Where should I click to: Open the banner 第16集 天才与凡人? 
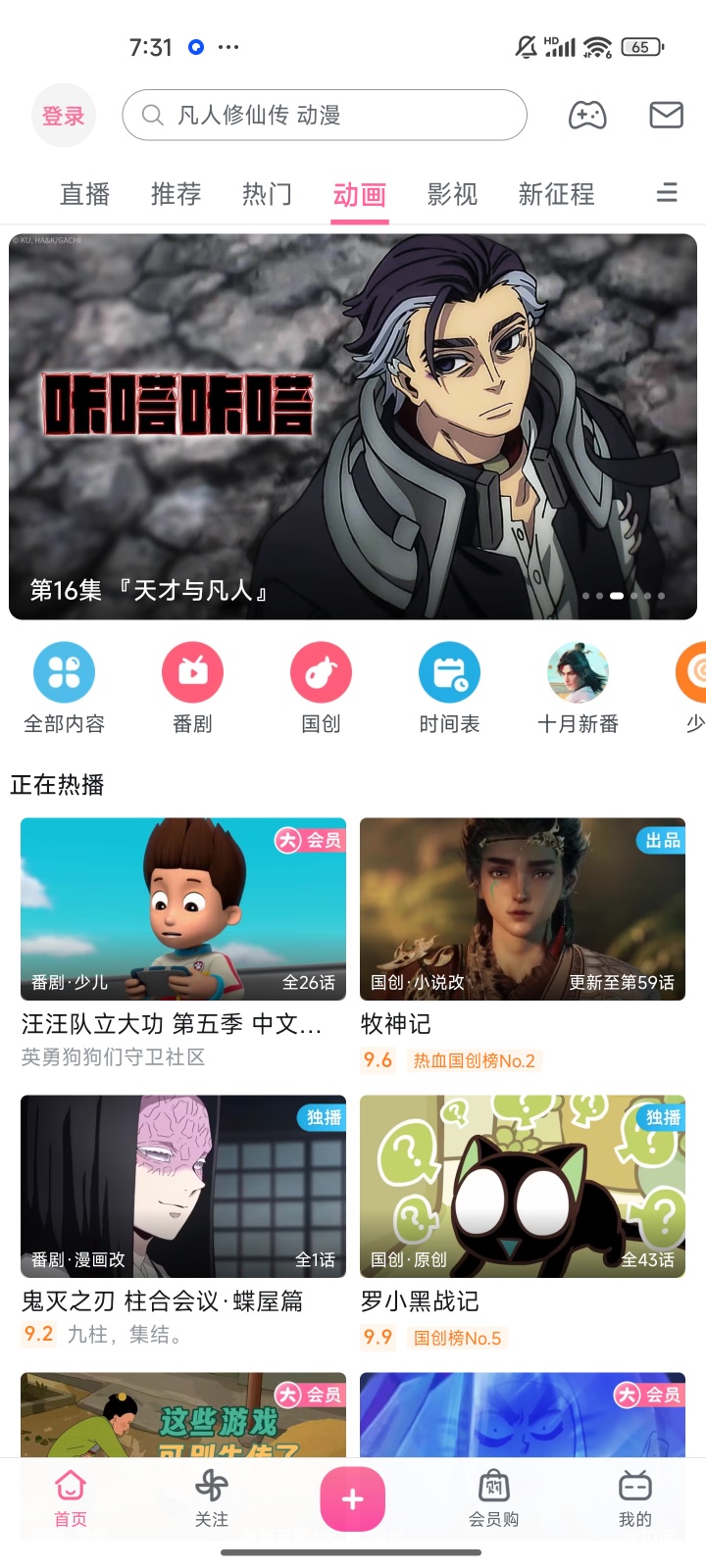click(353, 426)
